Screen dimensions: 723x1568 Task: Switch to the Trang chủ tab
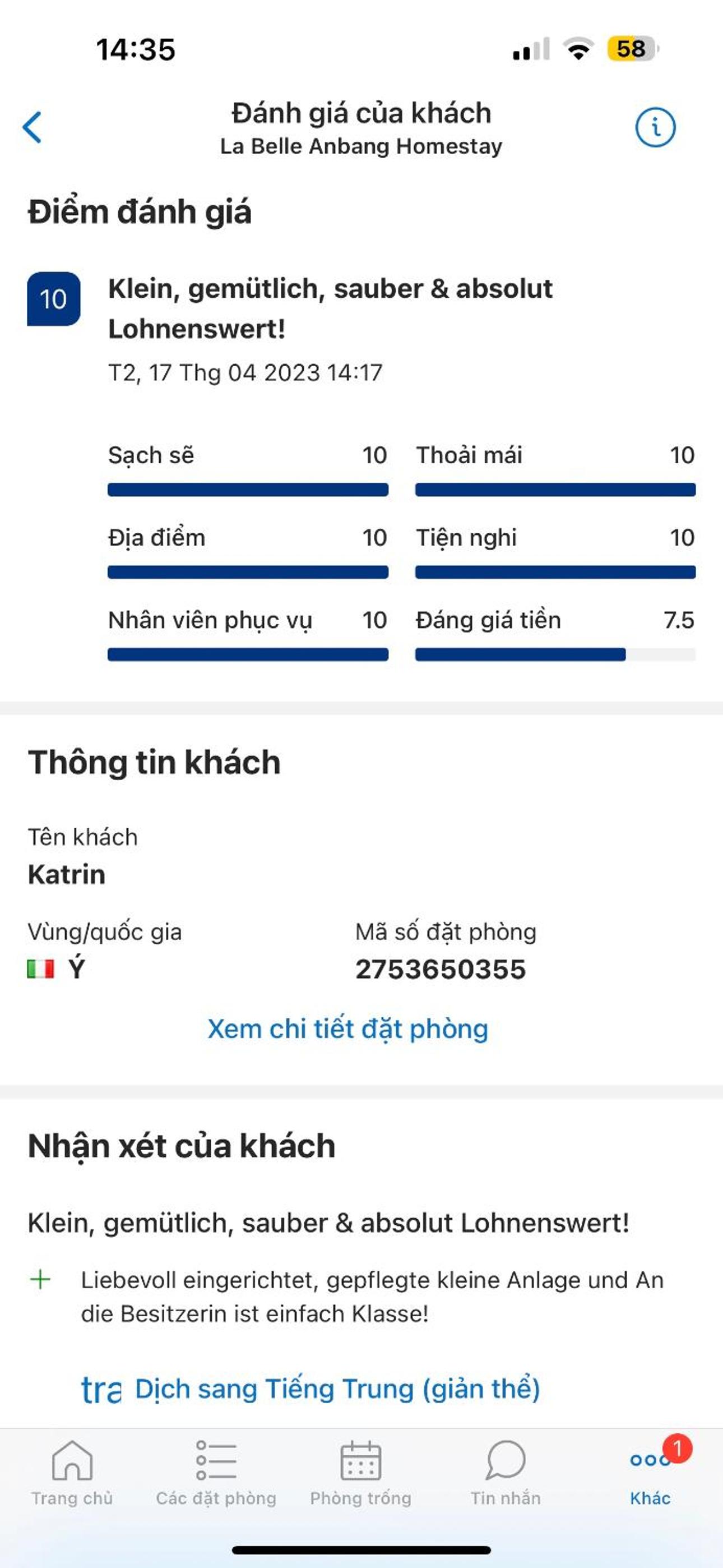click(x=72, y=1472)
